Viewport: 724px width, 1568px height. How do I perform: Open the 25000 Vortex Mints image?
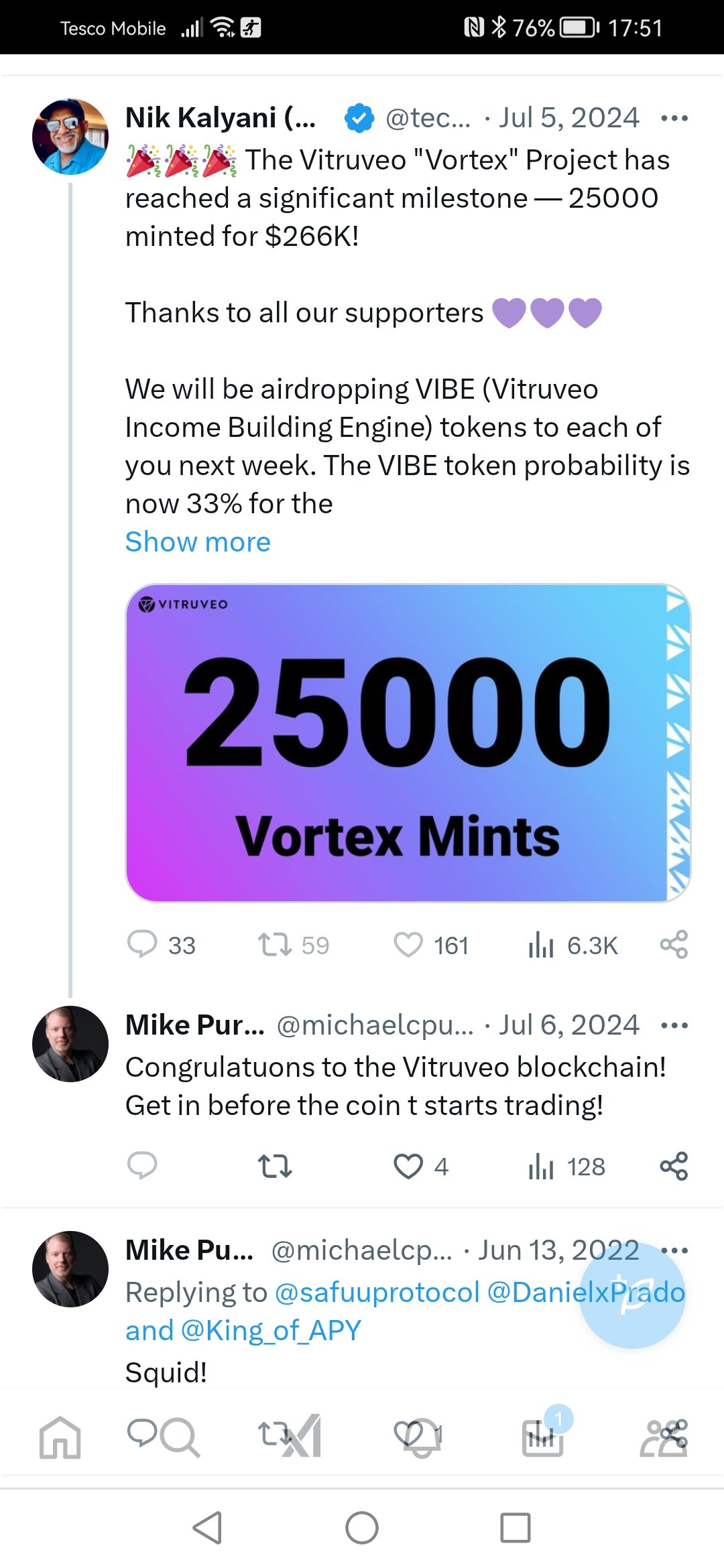[408, 742]
